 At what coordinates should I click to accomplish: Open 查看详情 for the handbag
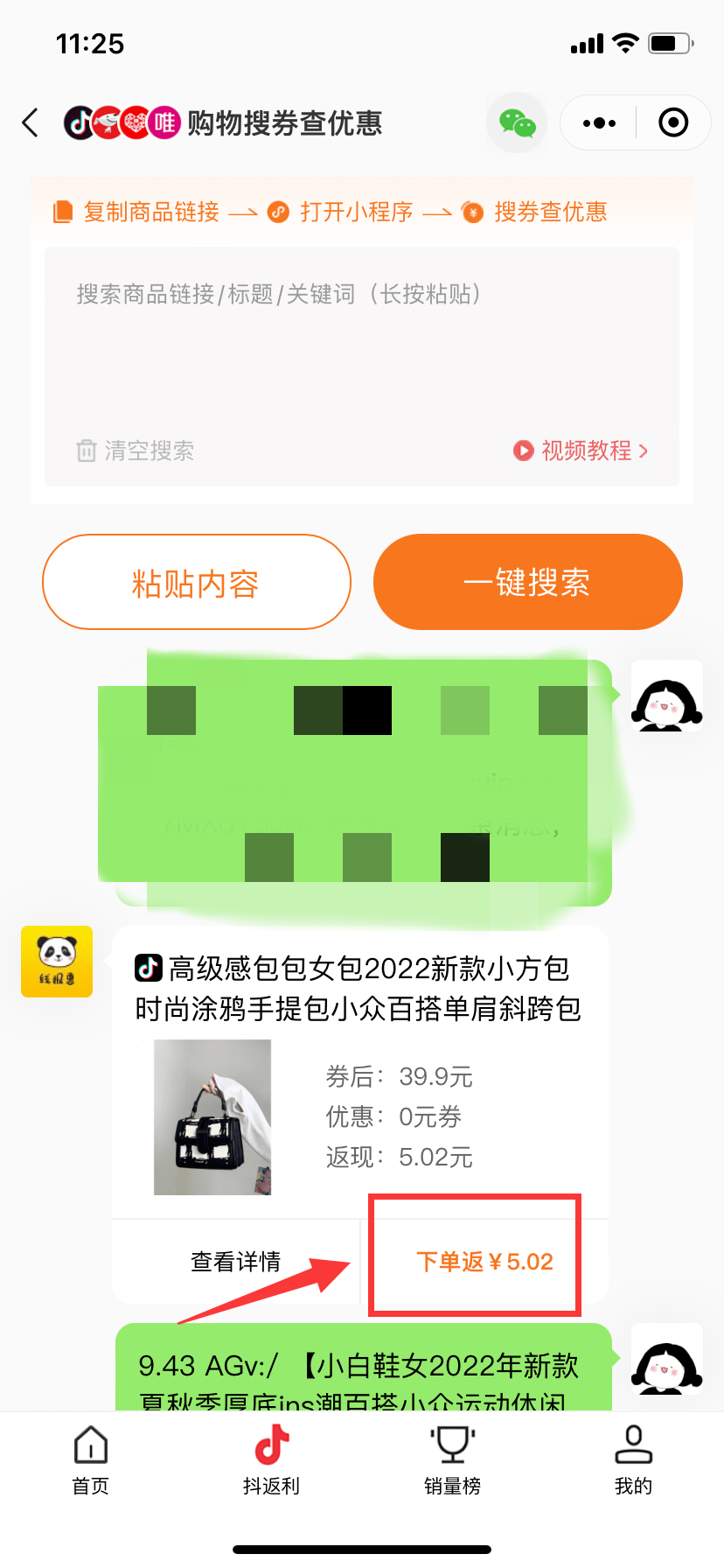(x=235, y=1261)
